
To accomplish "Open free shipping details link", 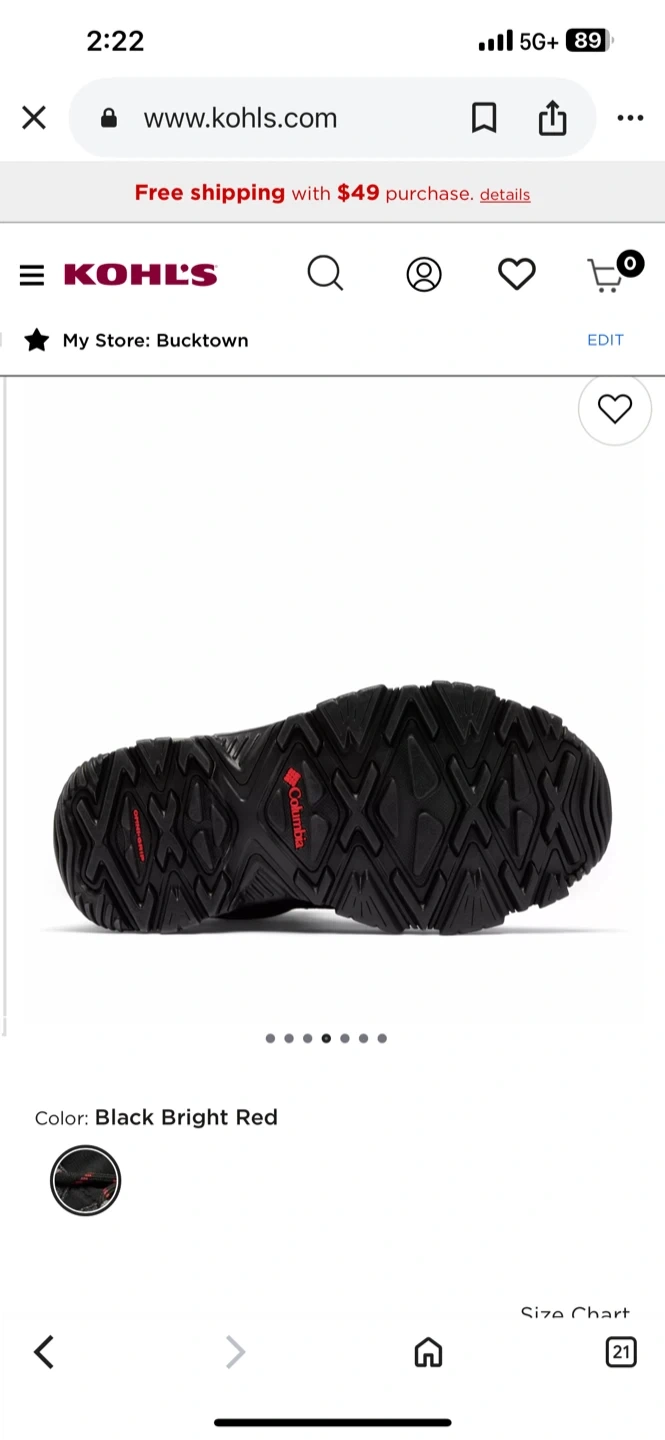I will click(x=505, y=194).
